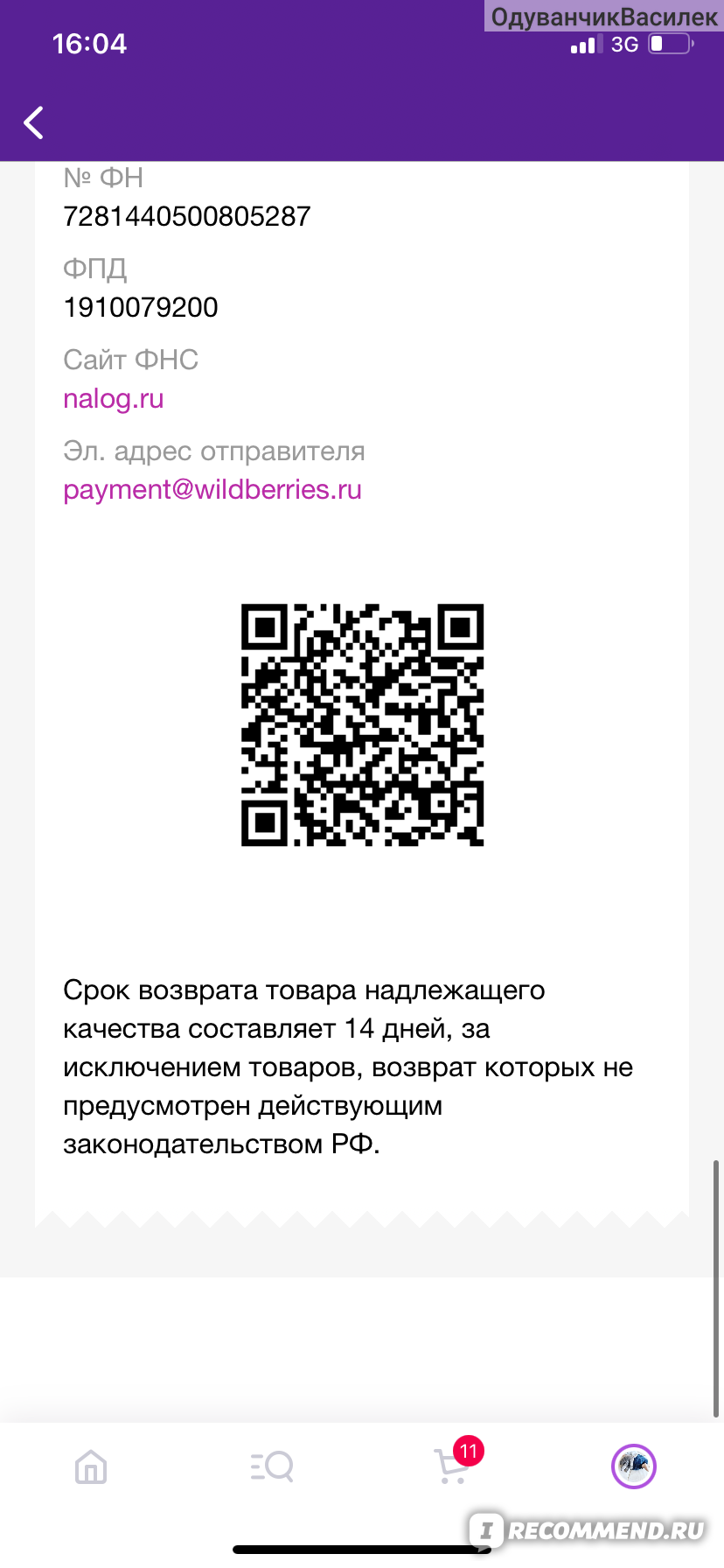724x1568 pixels.
Task: Open the profile avatar tab
Action: pyautogui.click(x=634, y=1466)
